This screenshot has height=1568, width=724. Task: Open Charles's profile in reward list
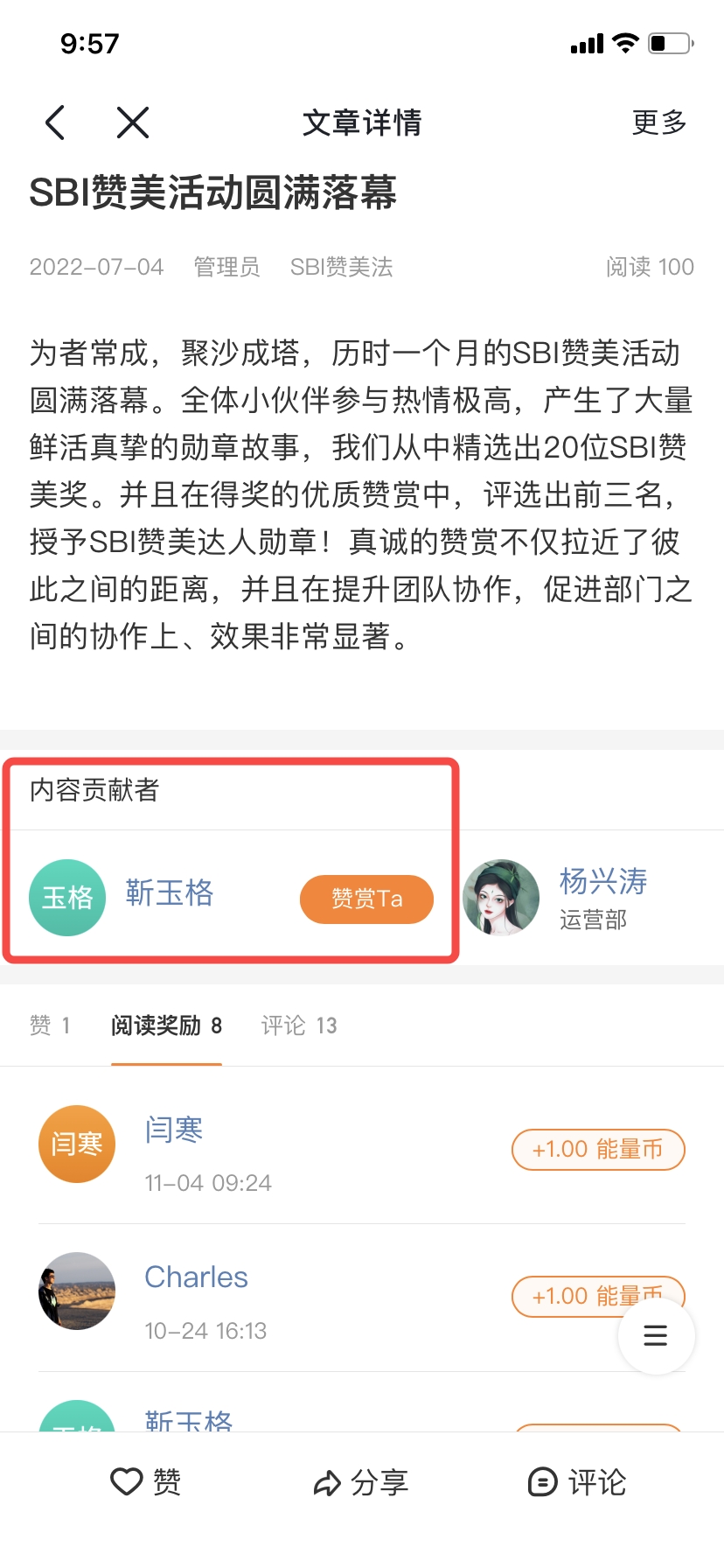pos(196,1277)
